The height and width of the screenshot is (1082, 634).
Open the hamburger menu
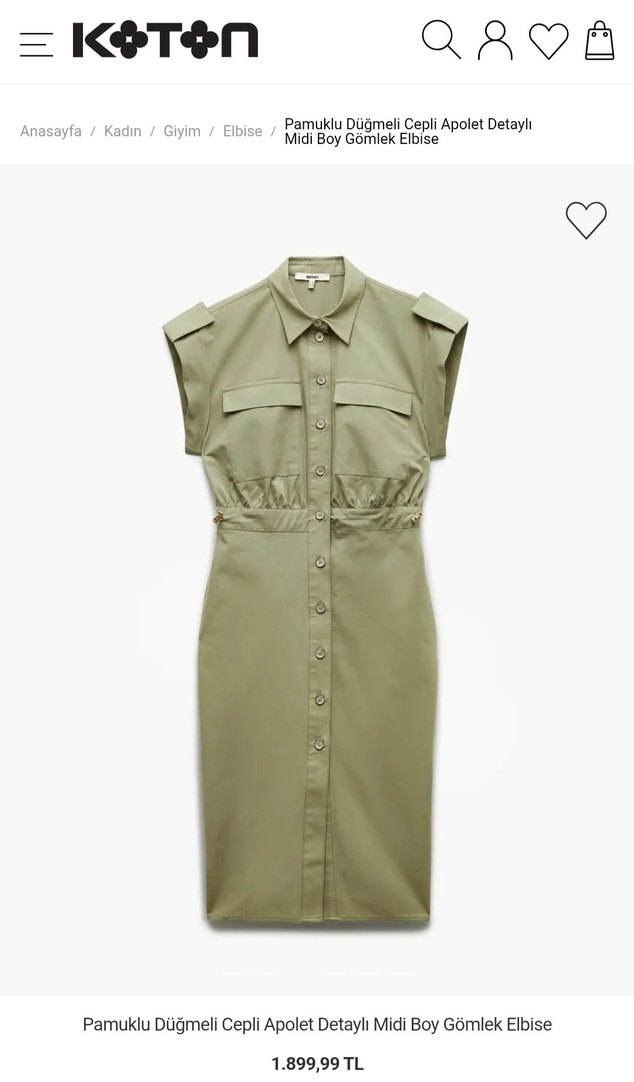(36, 43)
